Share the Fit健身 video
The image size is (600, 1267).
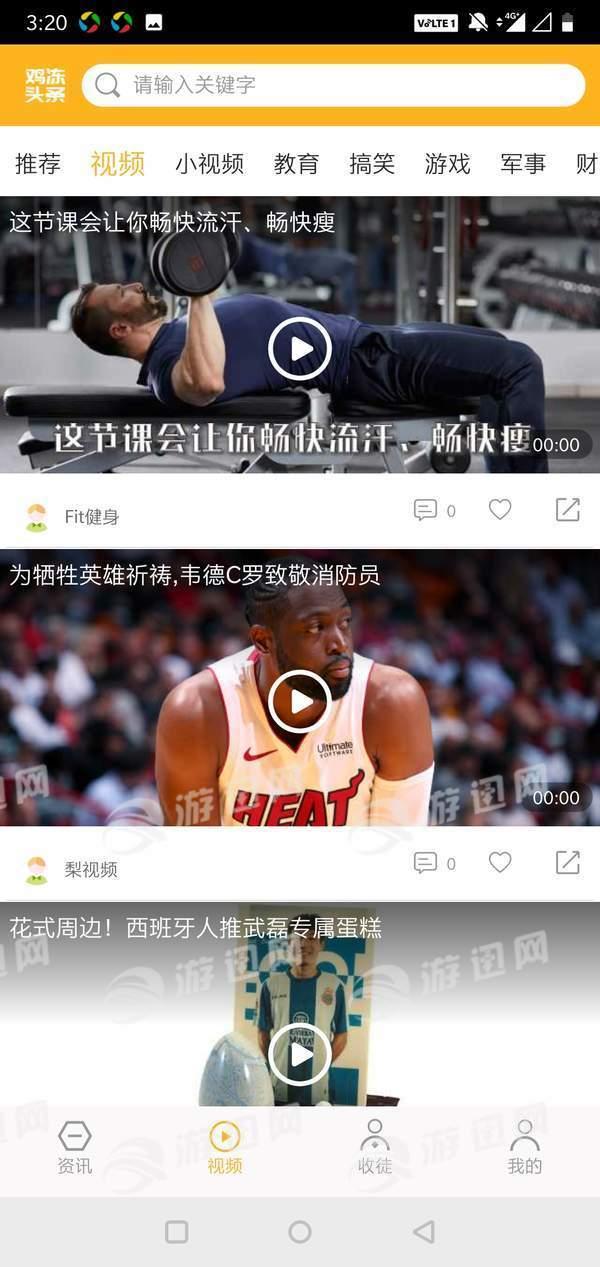click(567, 510)
